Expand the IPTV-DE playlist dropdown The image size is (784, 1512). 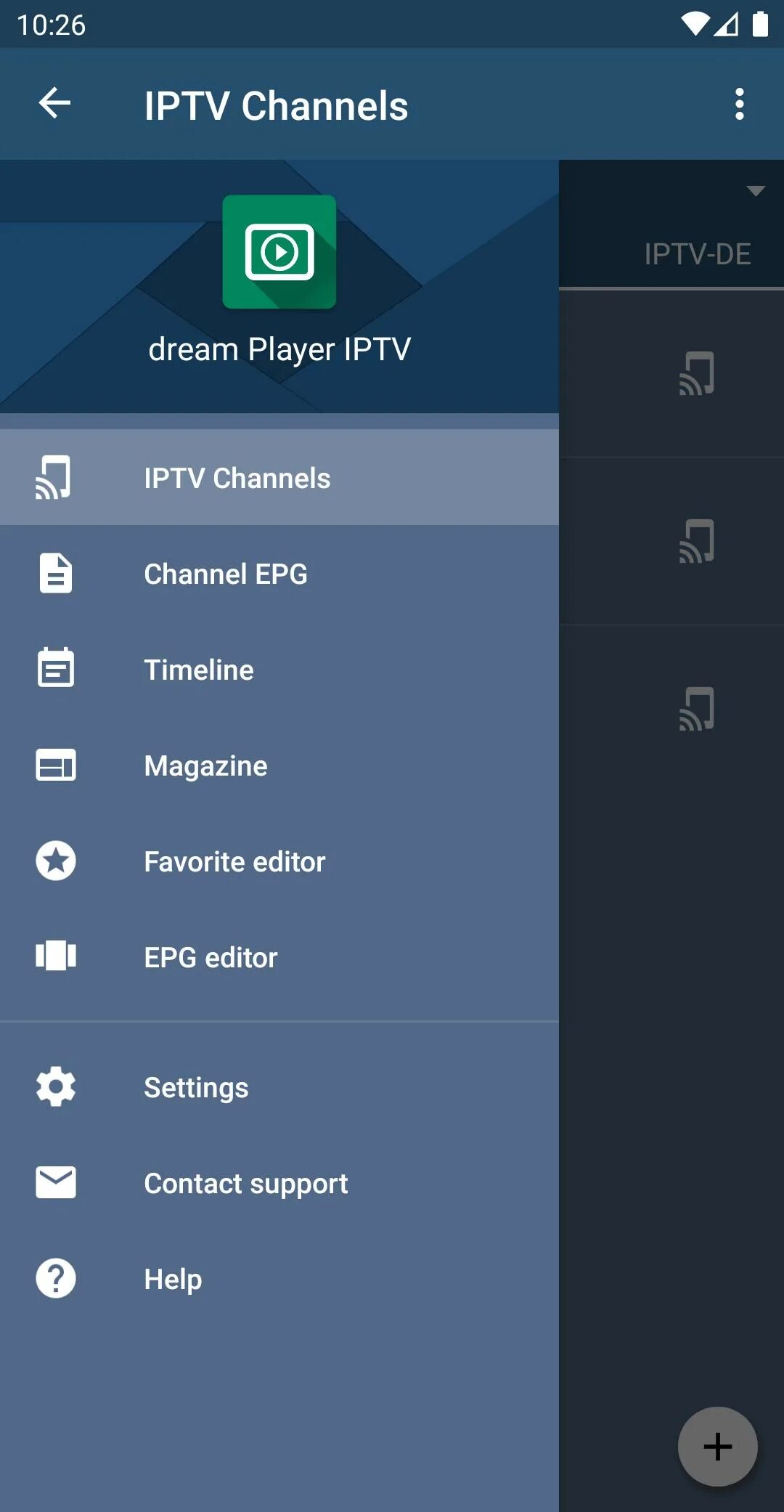(x=755, y=191)
